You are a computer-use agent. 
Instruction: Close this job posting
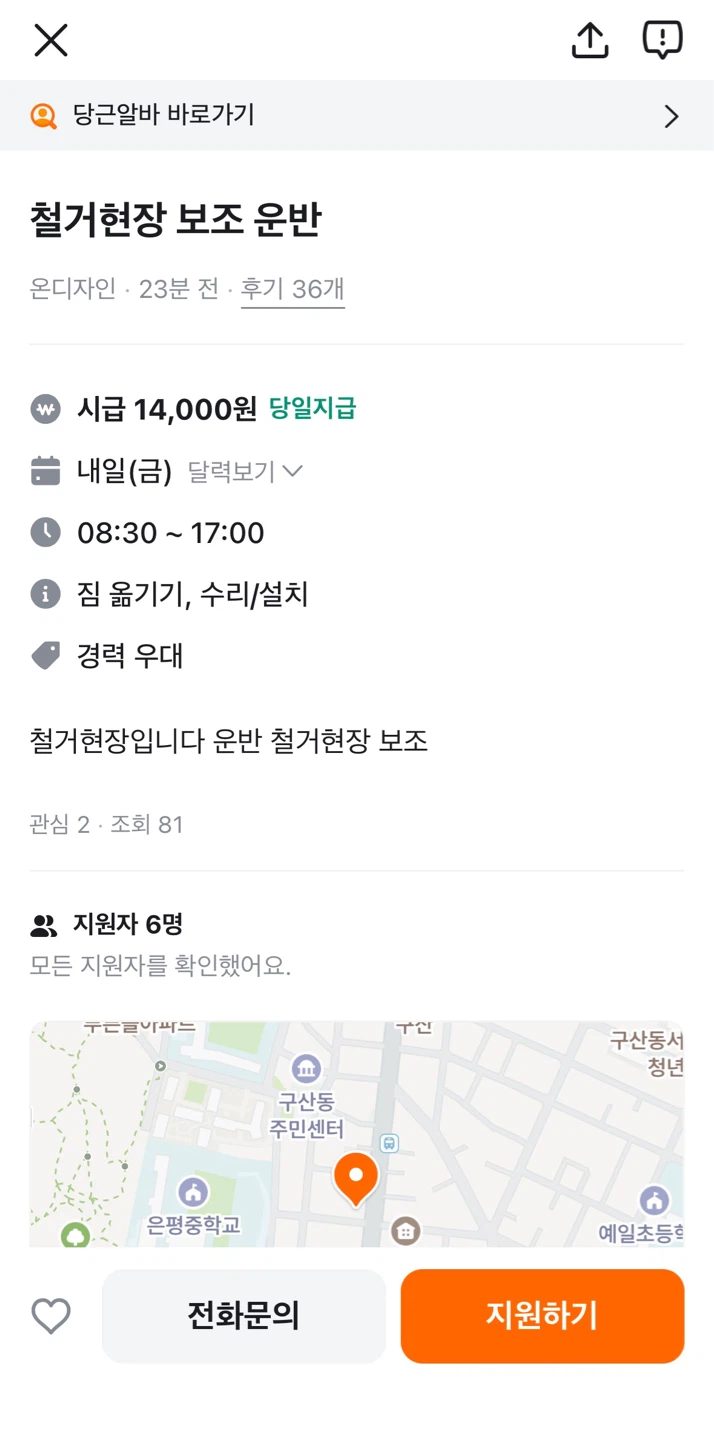click(x=51, y=40)
